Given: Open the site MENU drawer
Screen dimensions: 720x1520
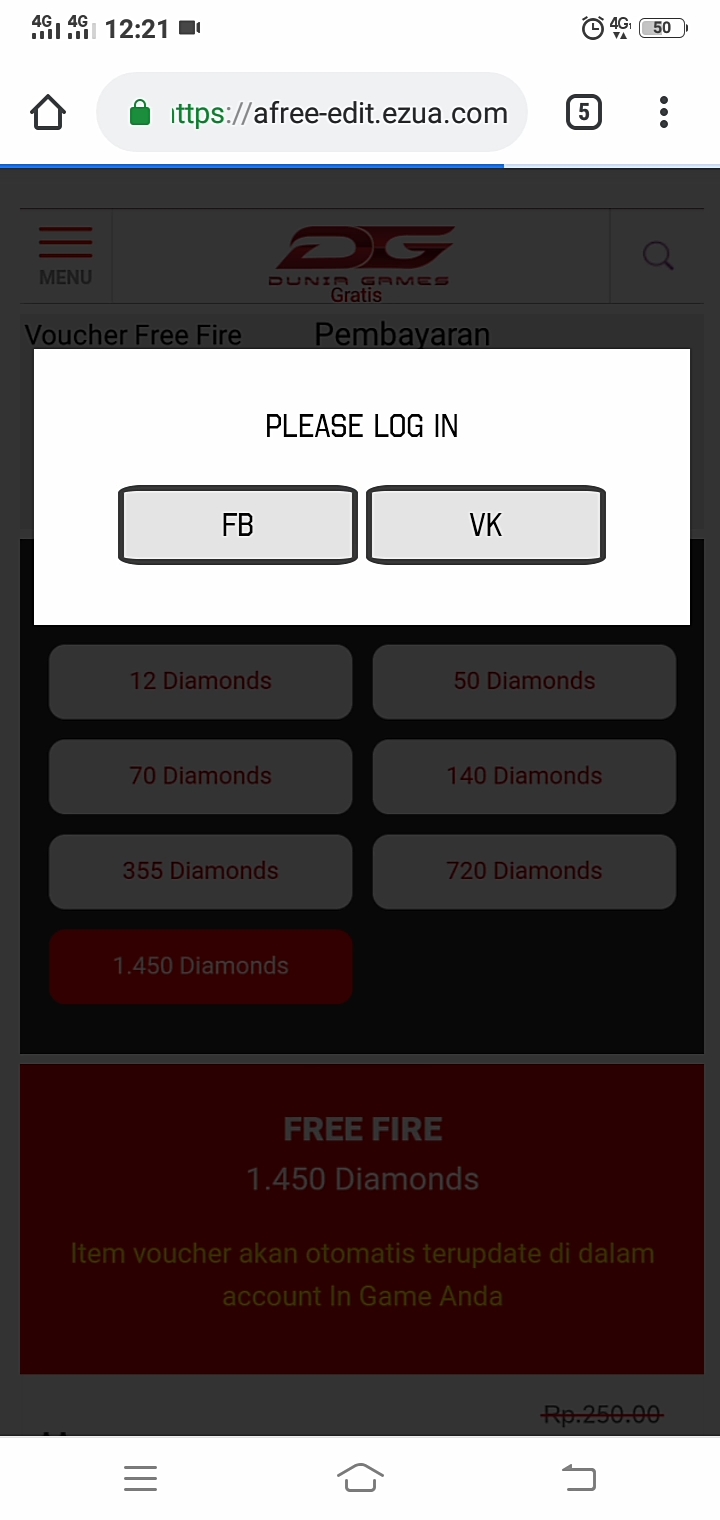Looking at the screenshot, I should (66, 256).
